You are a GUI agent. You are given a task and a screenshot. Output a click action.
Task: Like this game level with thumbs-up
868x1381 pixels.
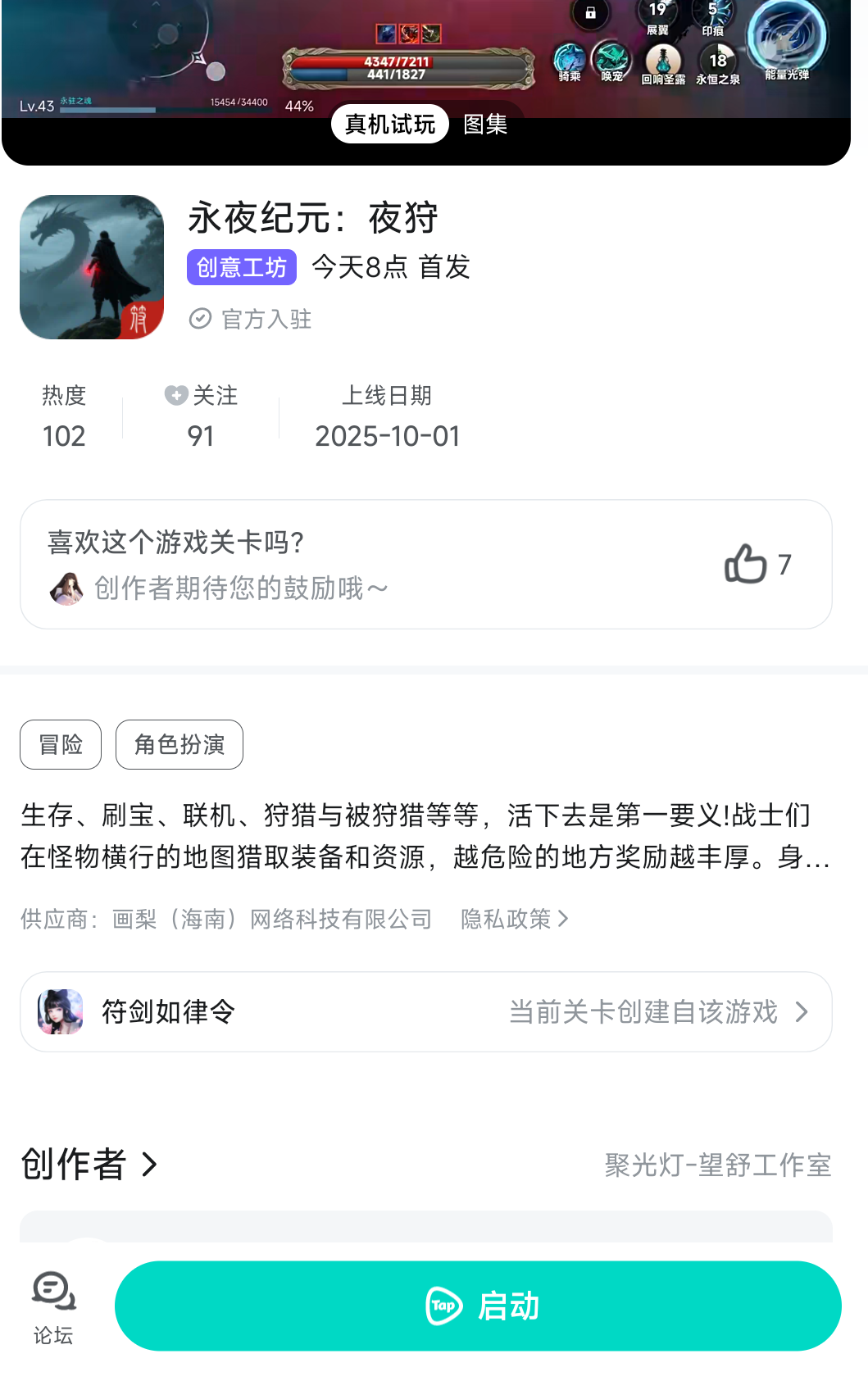coord(746,565)
